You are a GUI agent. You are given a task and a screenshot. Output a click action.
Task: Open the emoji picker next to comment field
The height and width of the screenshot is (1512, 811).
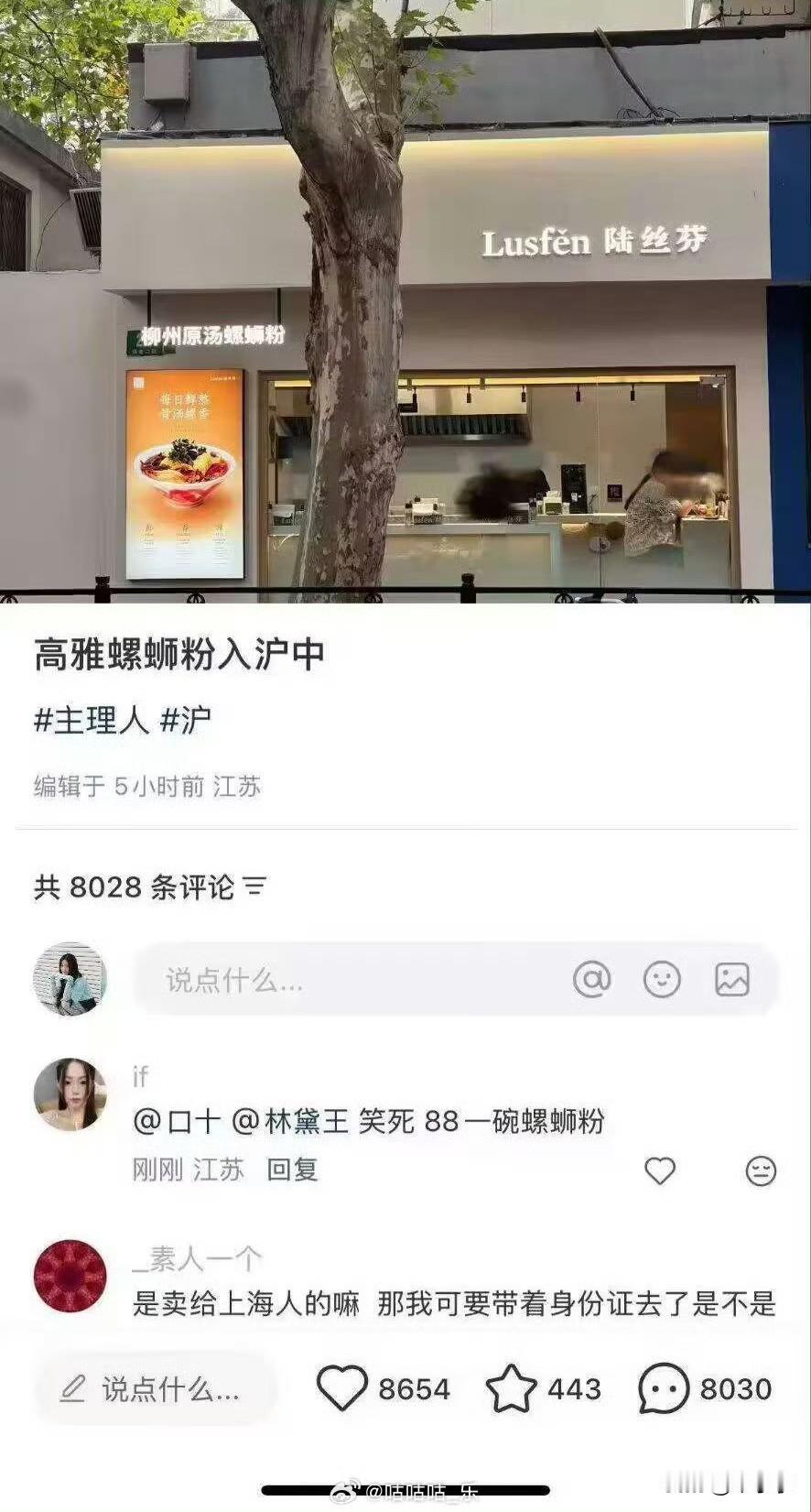pos(663,979)
